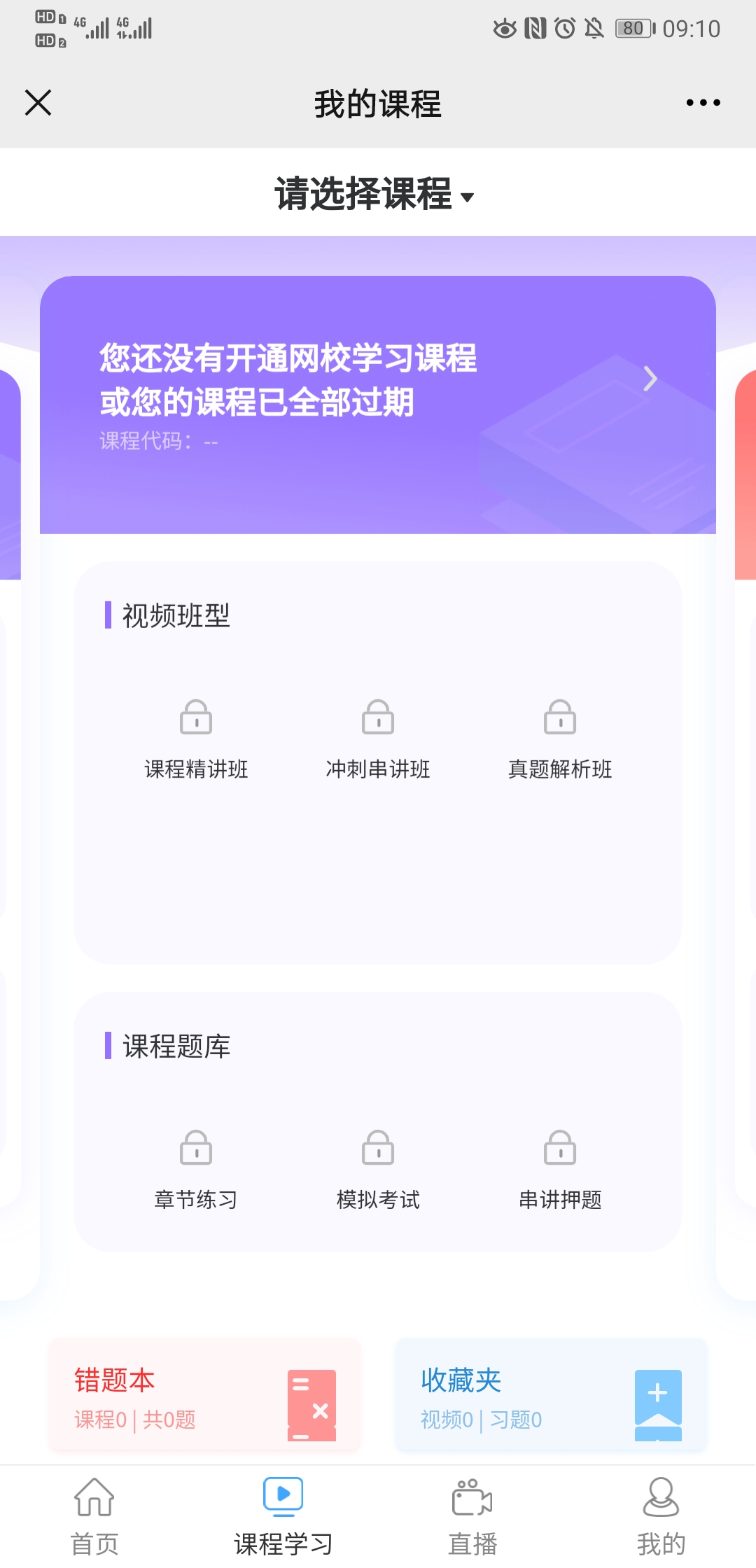Close the 我的课程 page

38,103
